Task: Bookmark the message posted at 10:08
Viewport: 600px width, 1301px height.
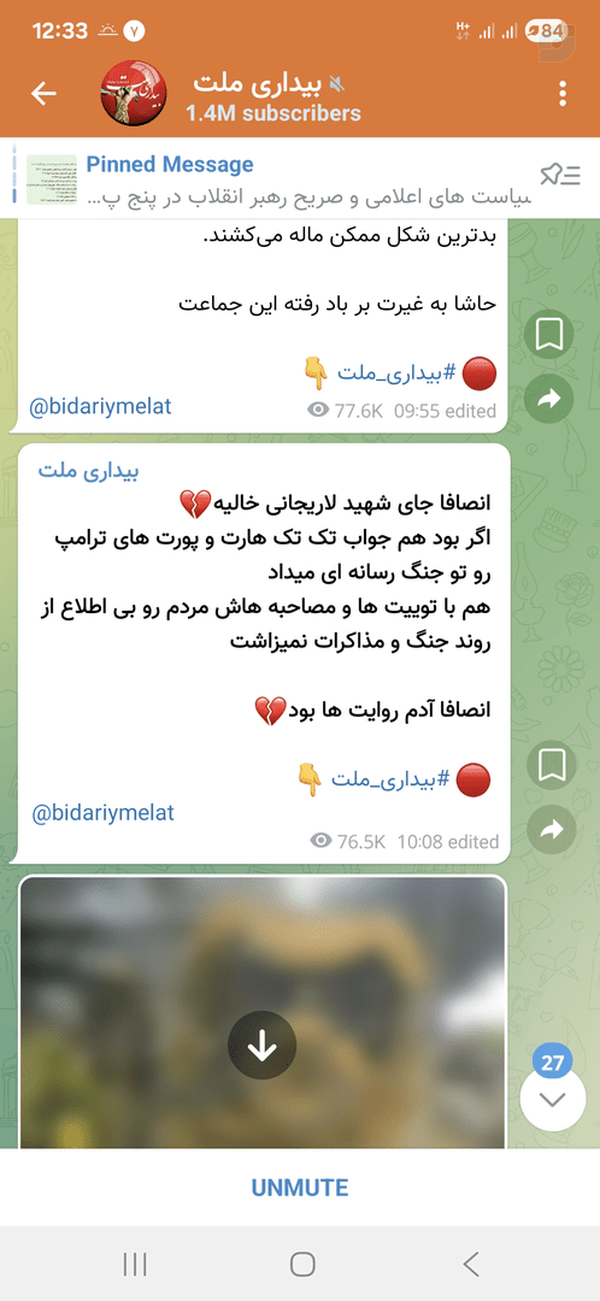Action: pos(550,766)
